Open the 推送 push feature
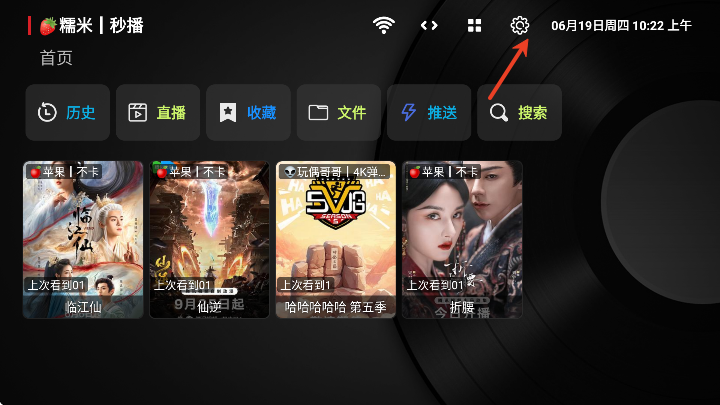The image size is (720, 405). 429,113
